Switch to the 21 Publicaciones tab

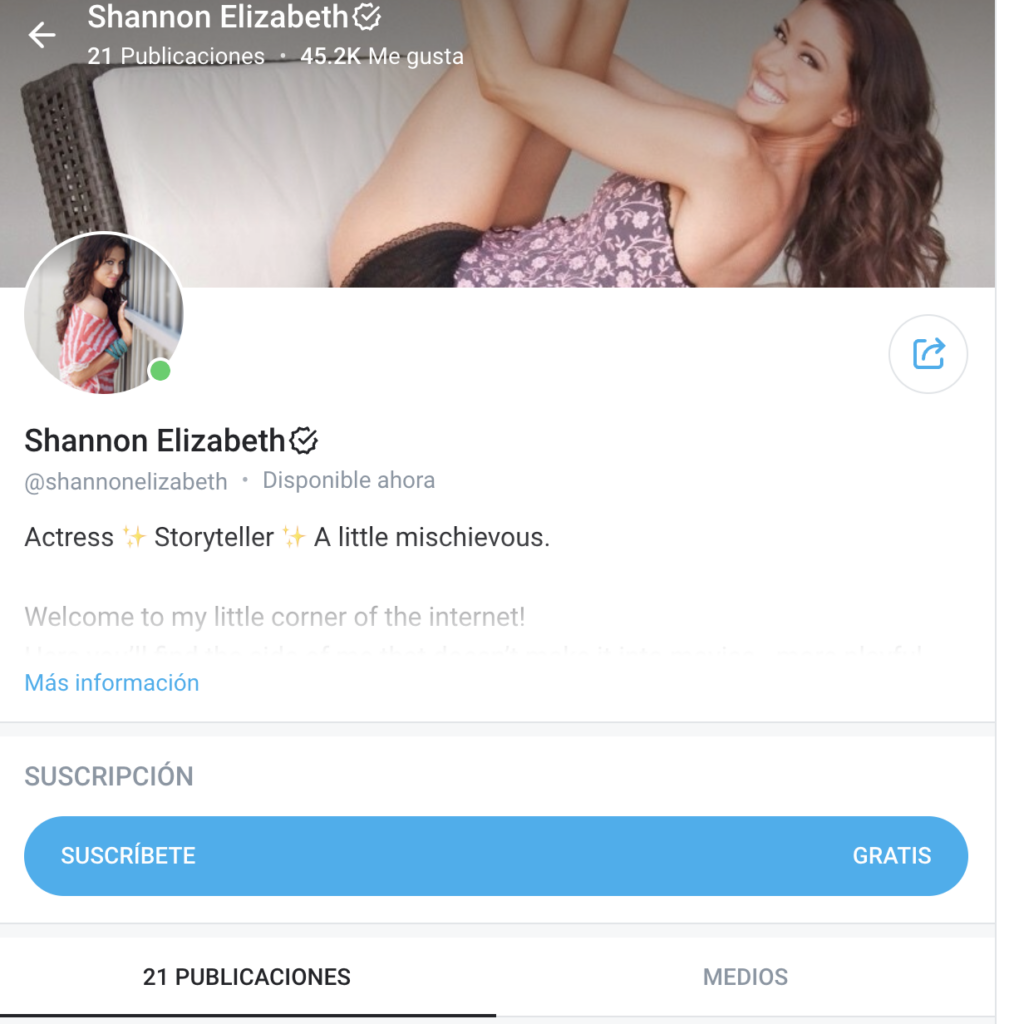(247, 977)
